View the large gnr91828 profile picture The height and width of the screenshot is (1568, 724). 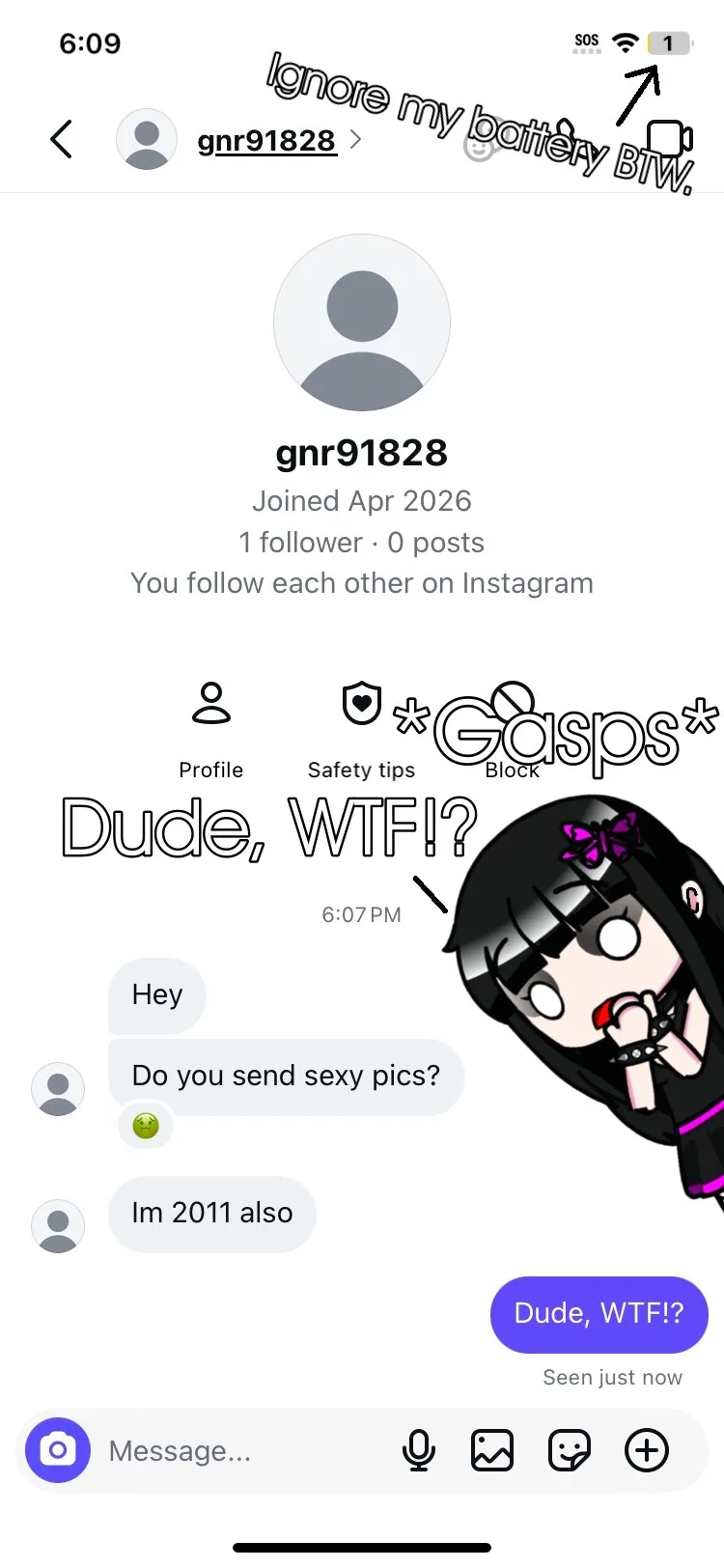click(x=362, y=322)
